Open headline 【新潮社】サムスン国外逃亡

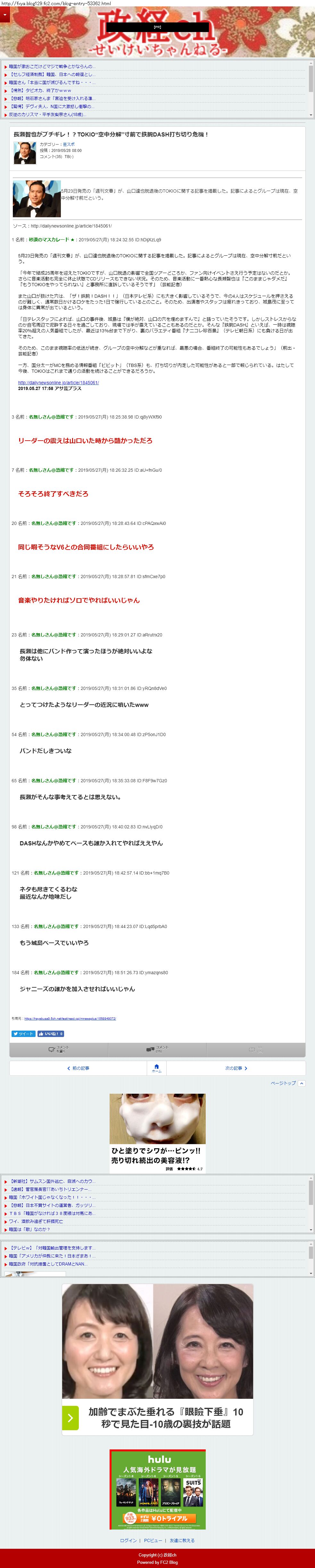click(52, 1182)
